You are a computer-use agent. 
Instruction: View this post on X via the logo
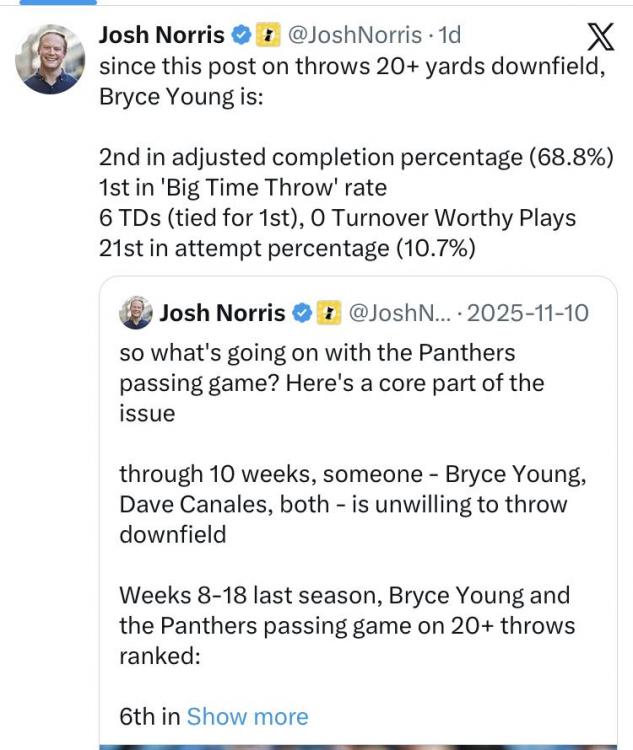click(597, 37)
